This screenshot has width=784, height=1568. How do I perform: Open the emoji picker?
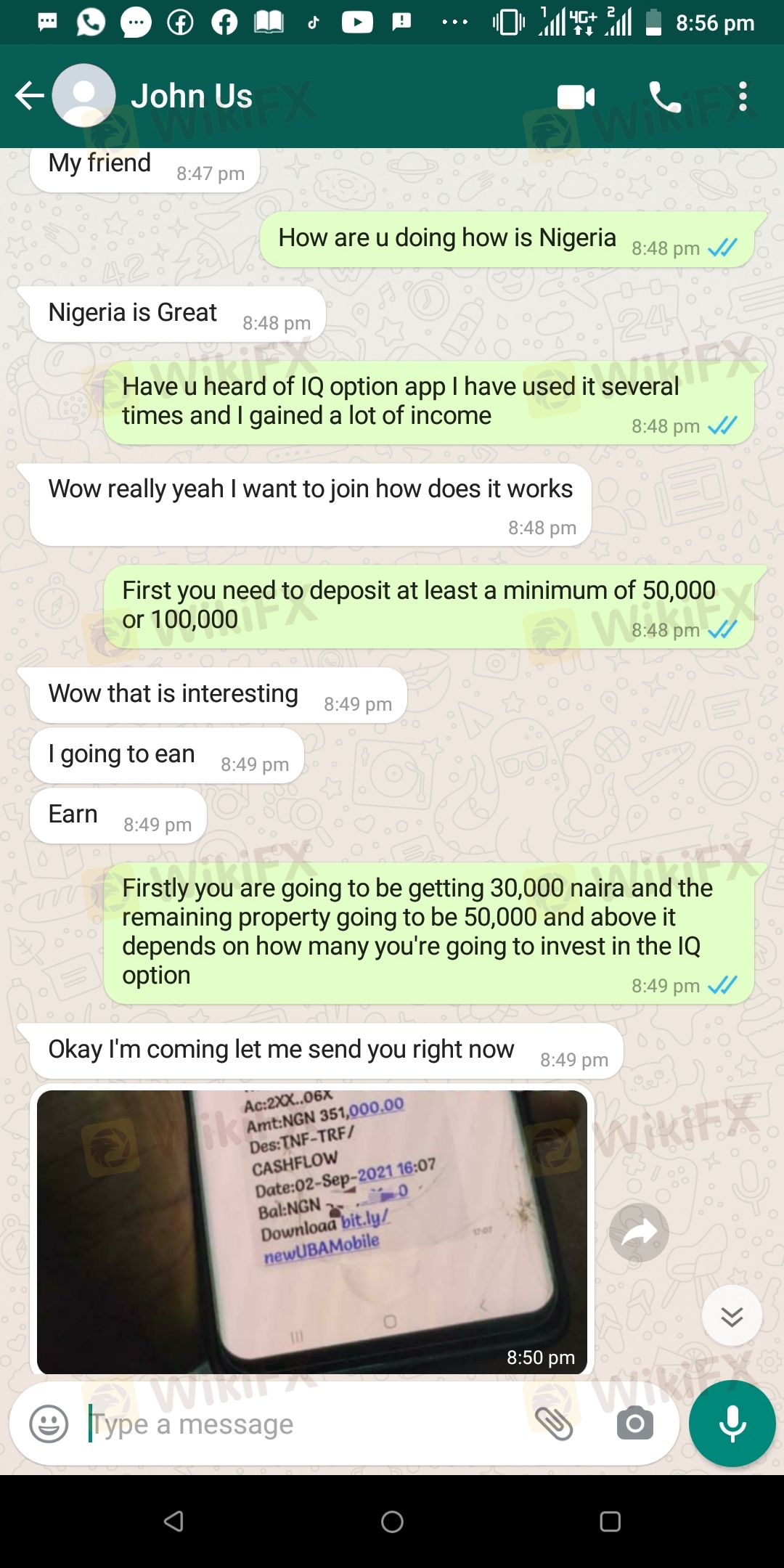[x=49, y=1424]
